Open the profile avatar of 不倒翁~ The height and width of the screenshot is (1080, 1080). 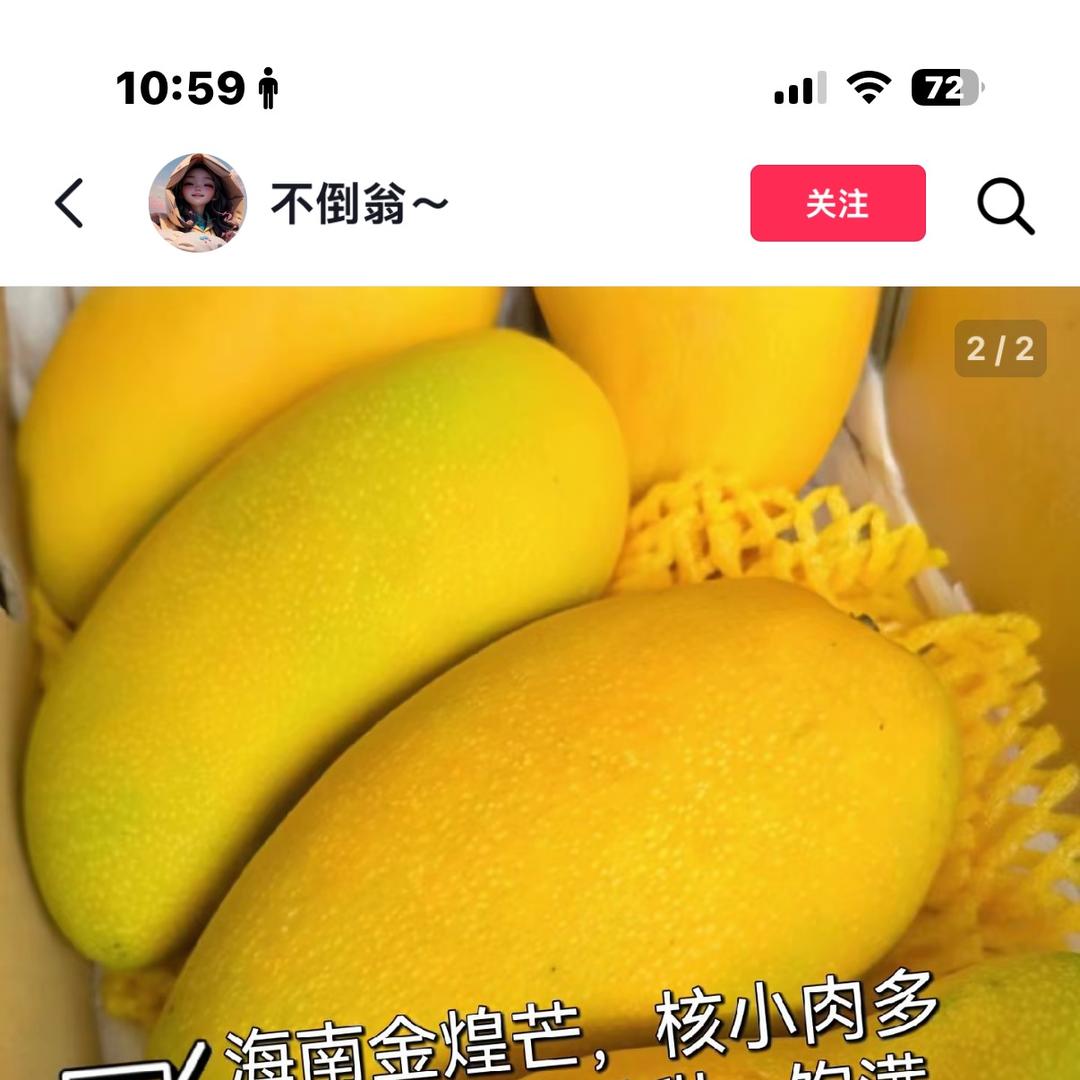(197, 203)
